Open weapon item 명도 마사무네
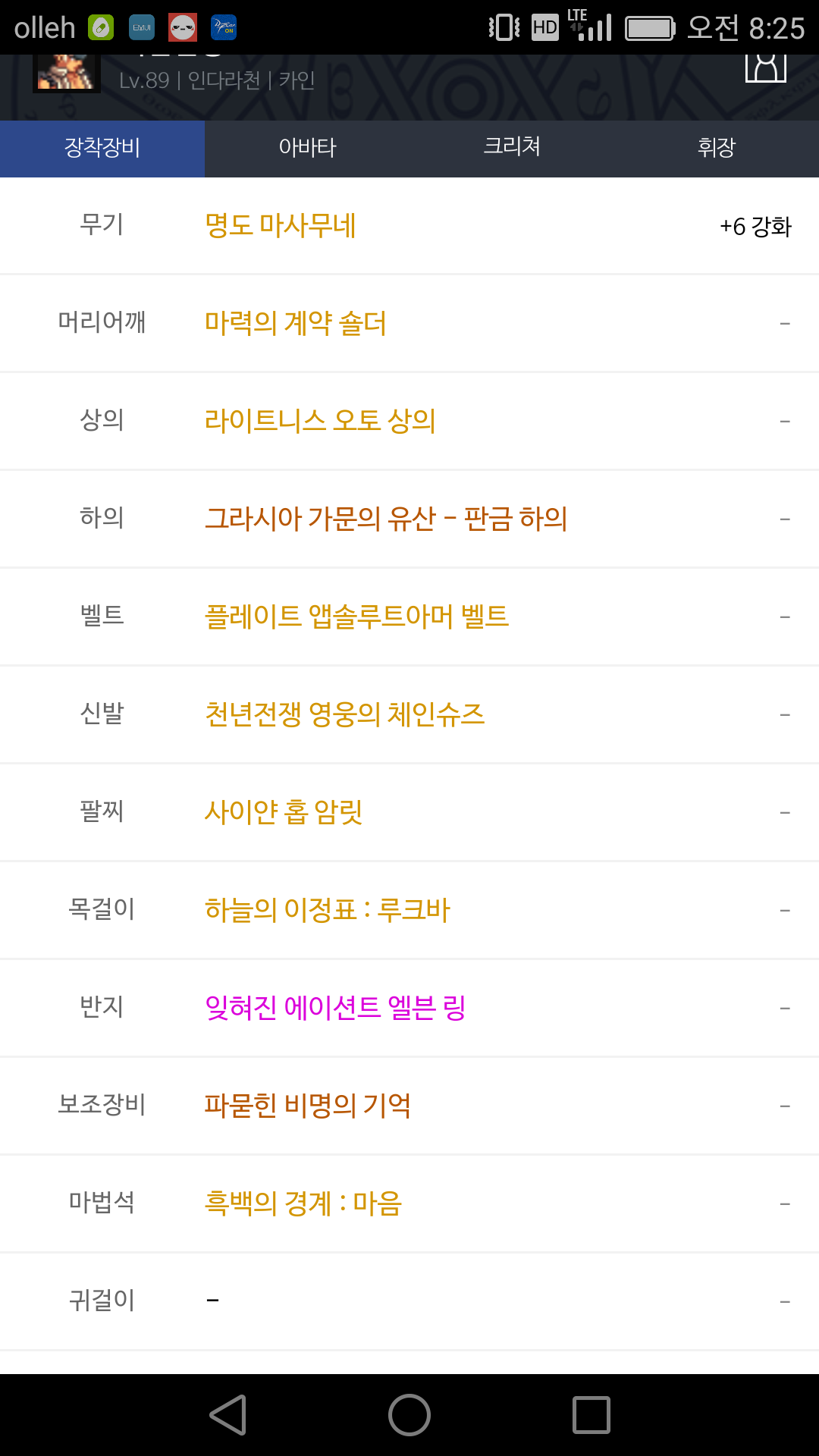This screenshot has width=819, height=1456. pyautogui.click(x=281, y=226)
